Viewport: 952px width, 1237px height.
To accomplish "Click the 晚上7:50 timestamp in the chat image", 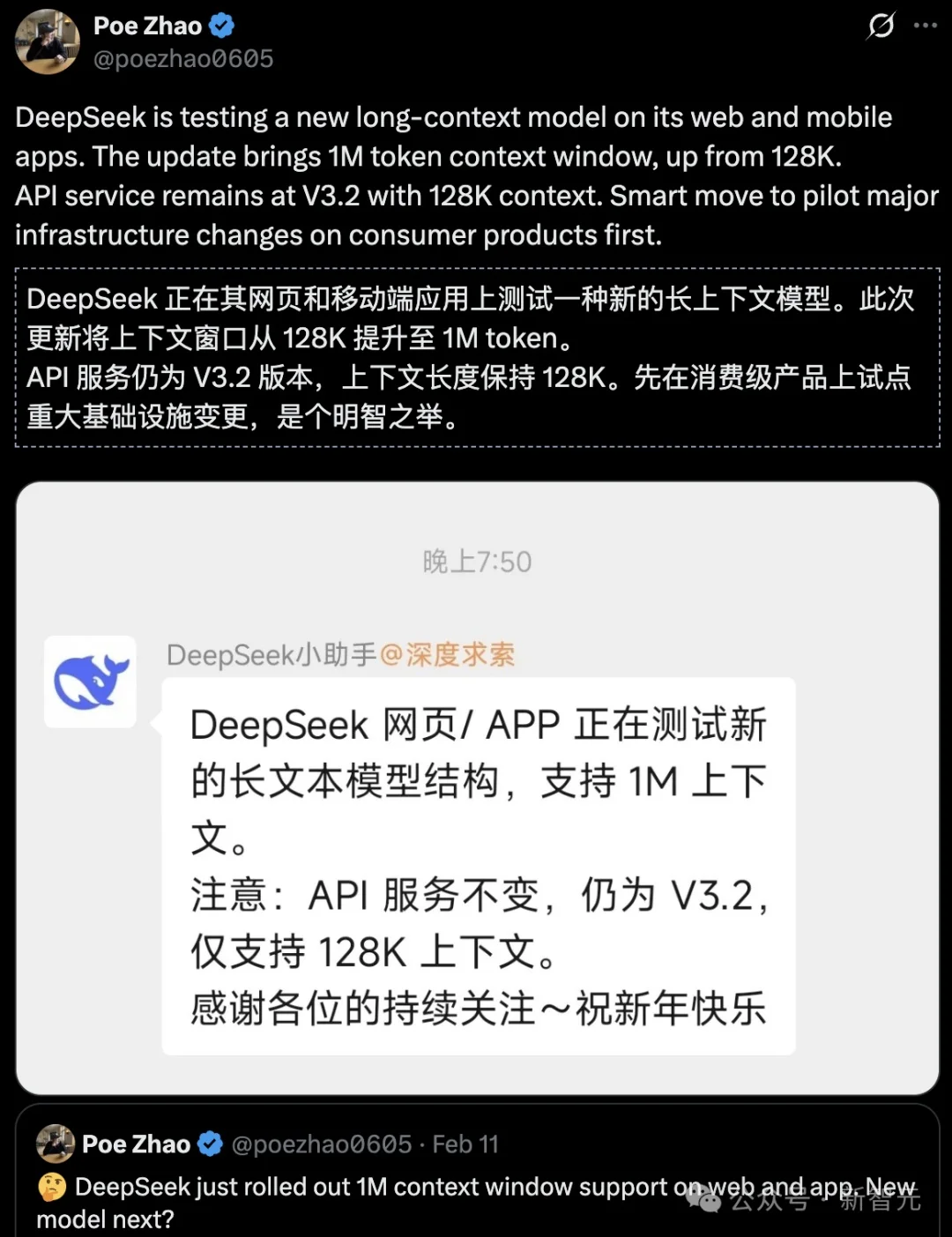I will point(476,561).
